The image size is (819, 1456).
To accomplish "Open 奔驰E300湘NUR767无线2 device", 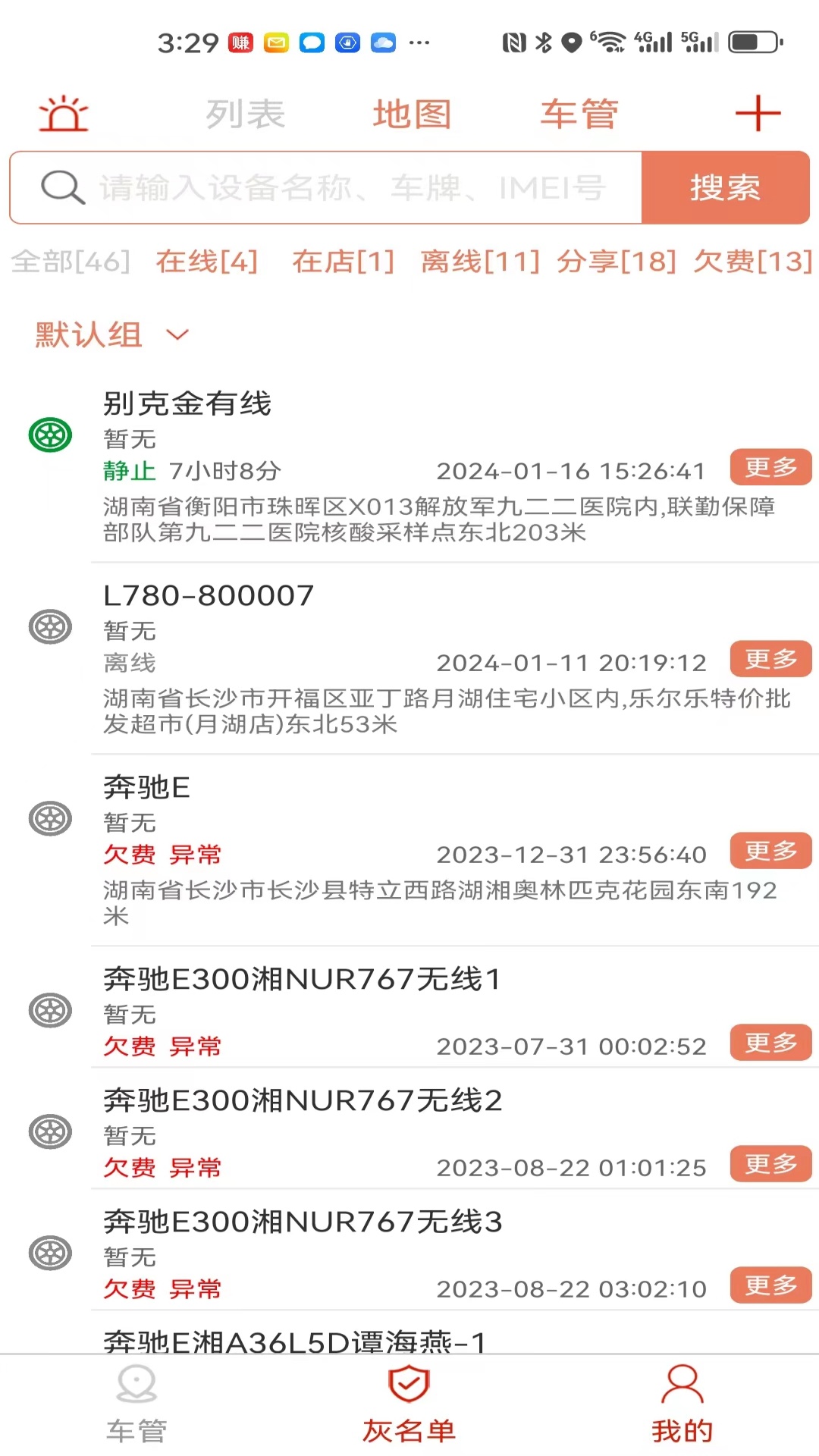I will 455,1131.
